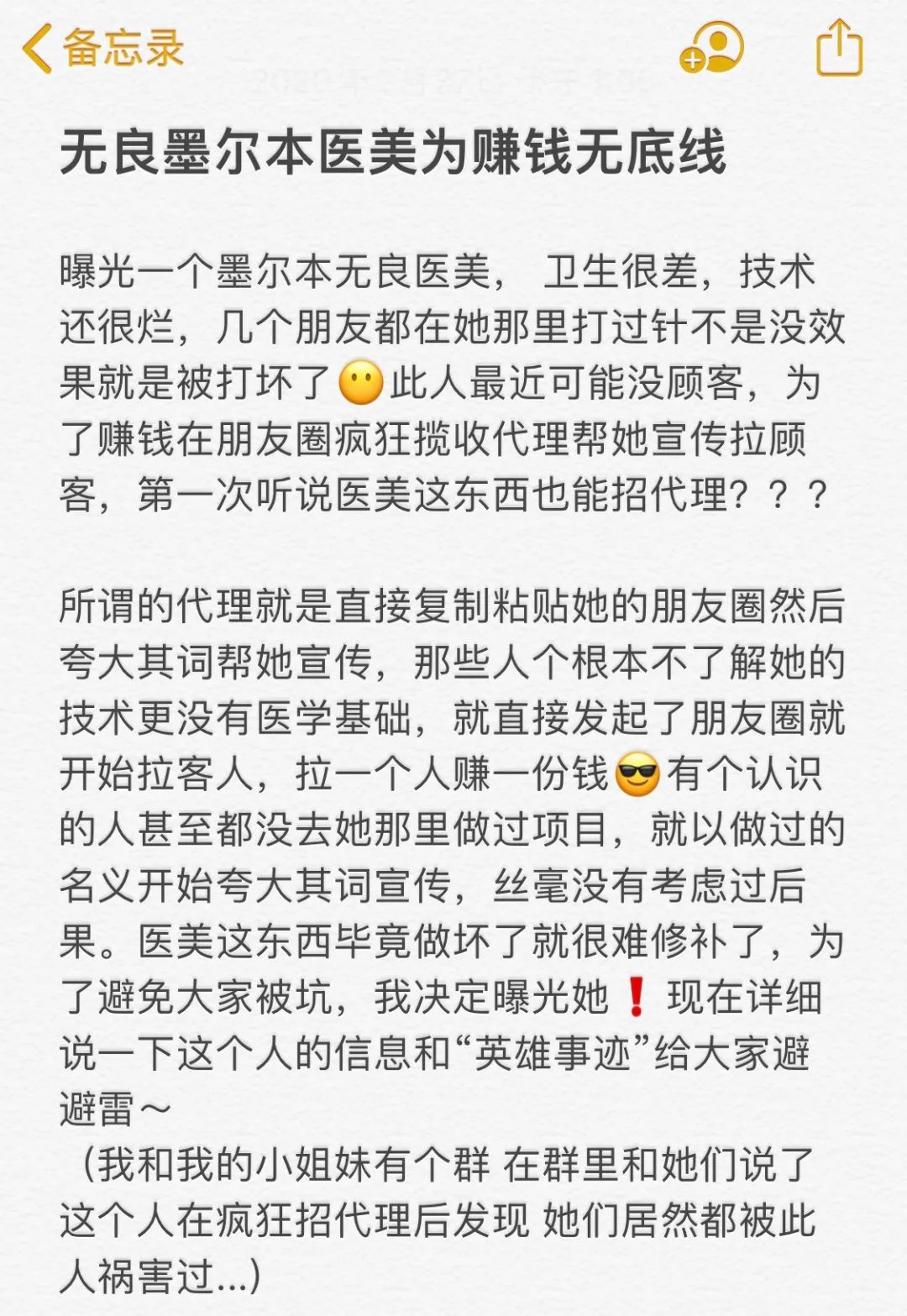The image size is (907, 1316).
Task: Open the add collaborator icon
Action: point(711,47)
